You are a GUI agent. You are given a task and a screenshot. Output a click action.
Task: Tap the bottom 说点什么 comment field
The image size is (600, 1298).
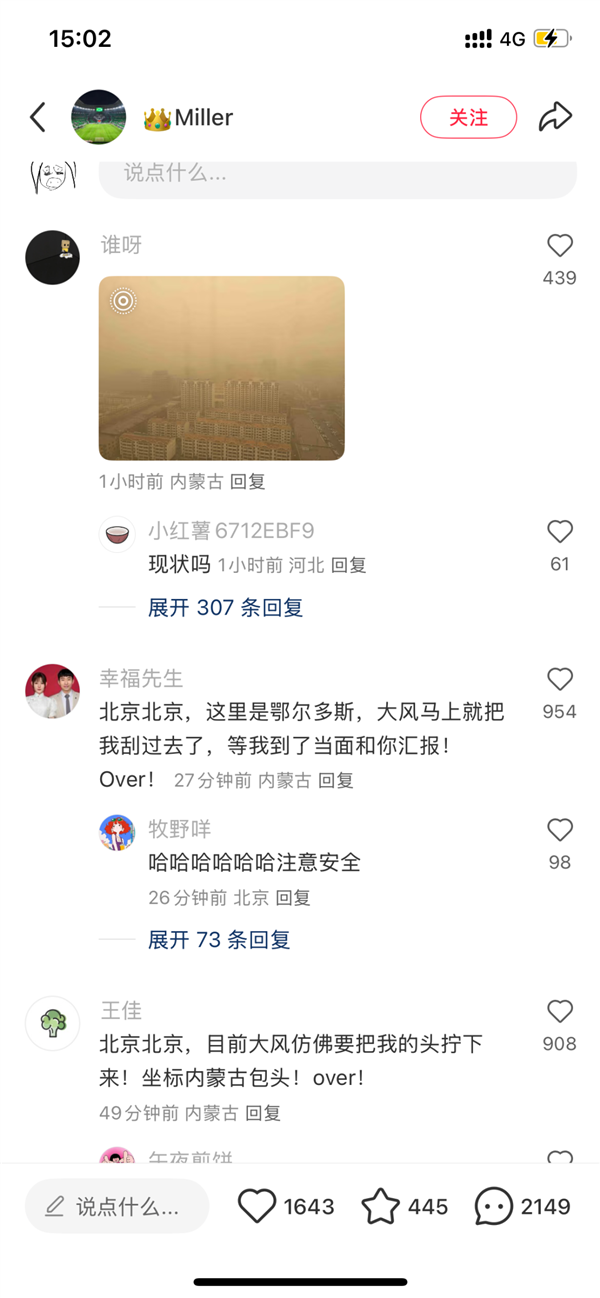tap(117, 1206)
